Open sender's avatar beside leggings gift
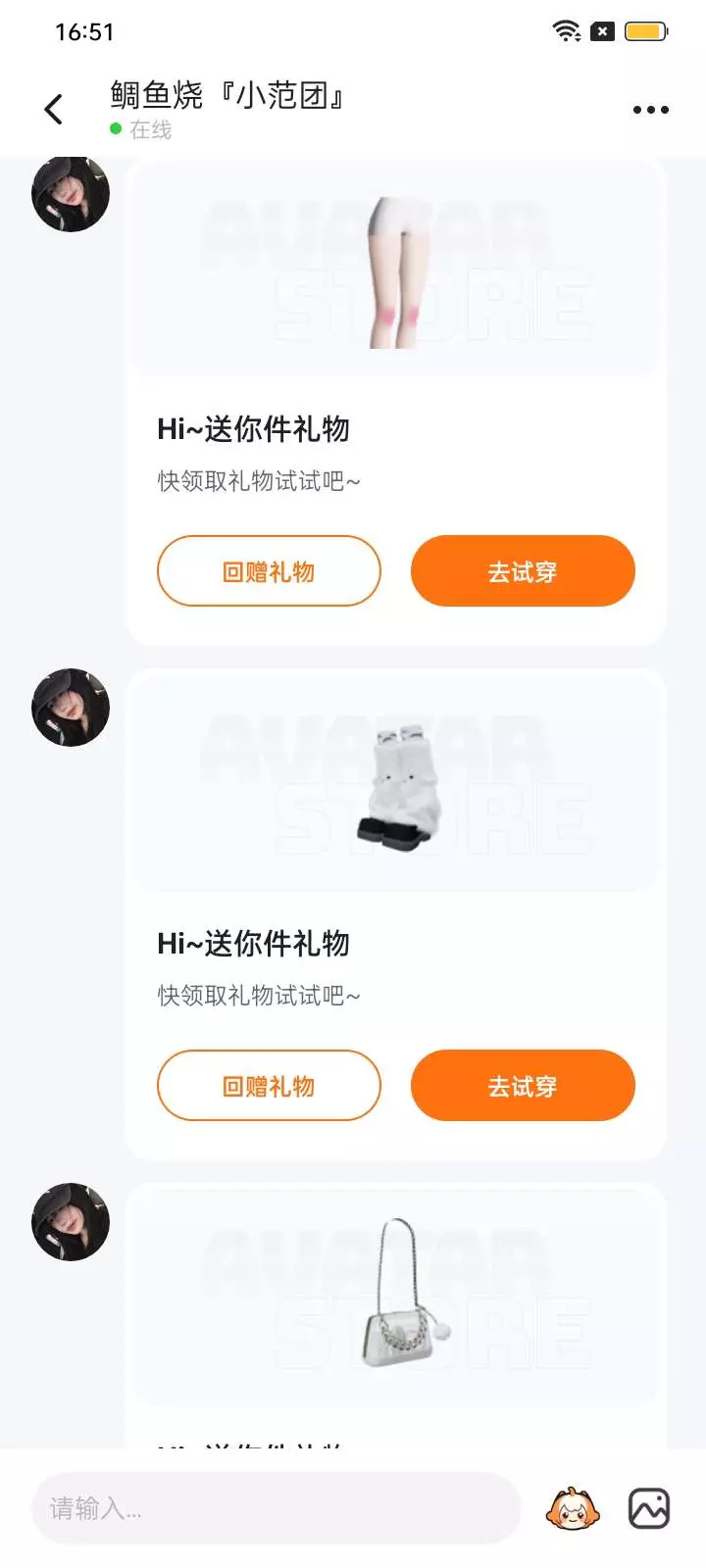 71,193
